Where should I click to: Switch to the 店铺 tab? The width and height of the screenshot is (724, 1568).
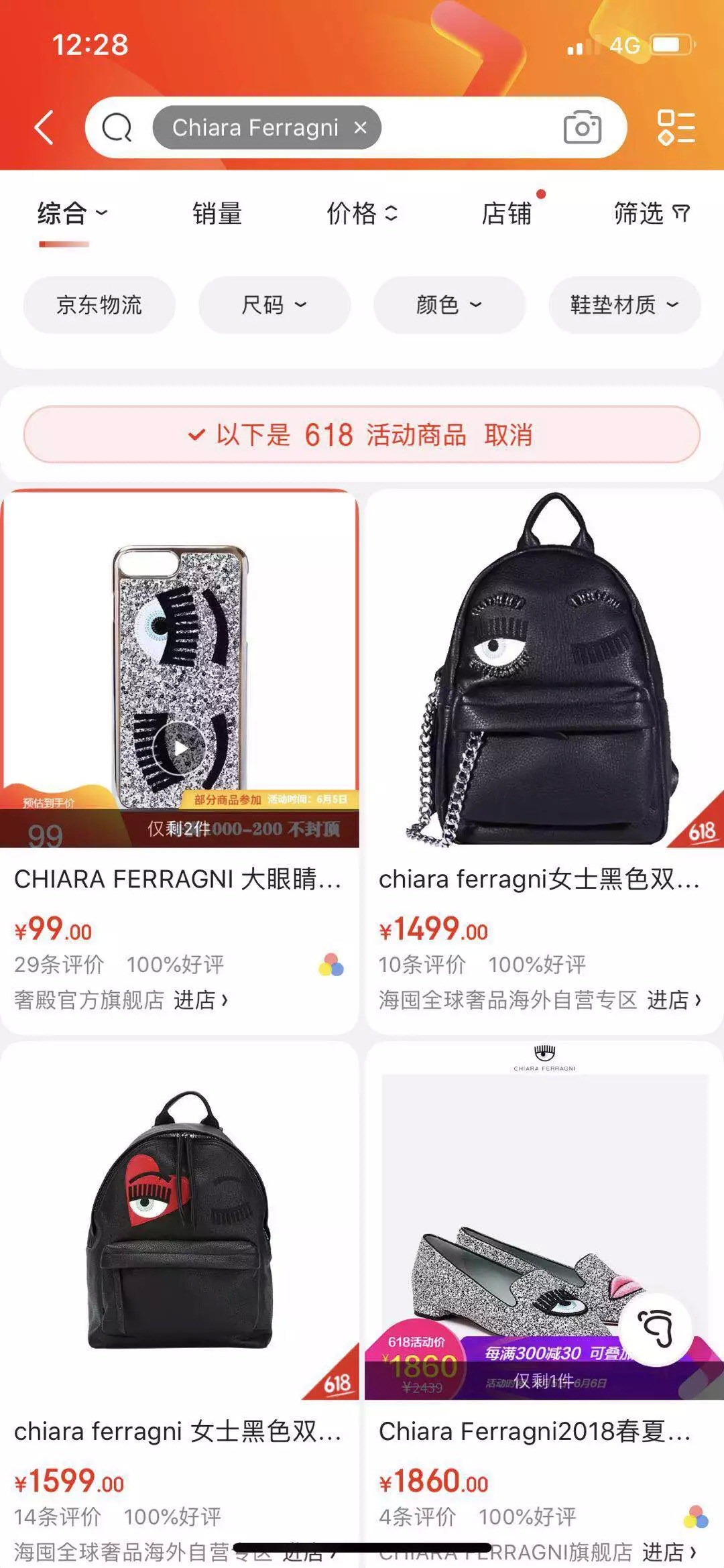pyautogui.click(x=507, y=214)
